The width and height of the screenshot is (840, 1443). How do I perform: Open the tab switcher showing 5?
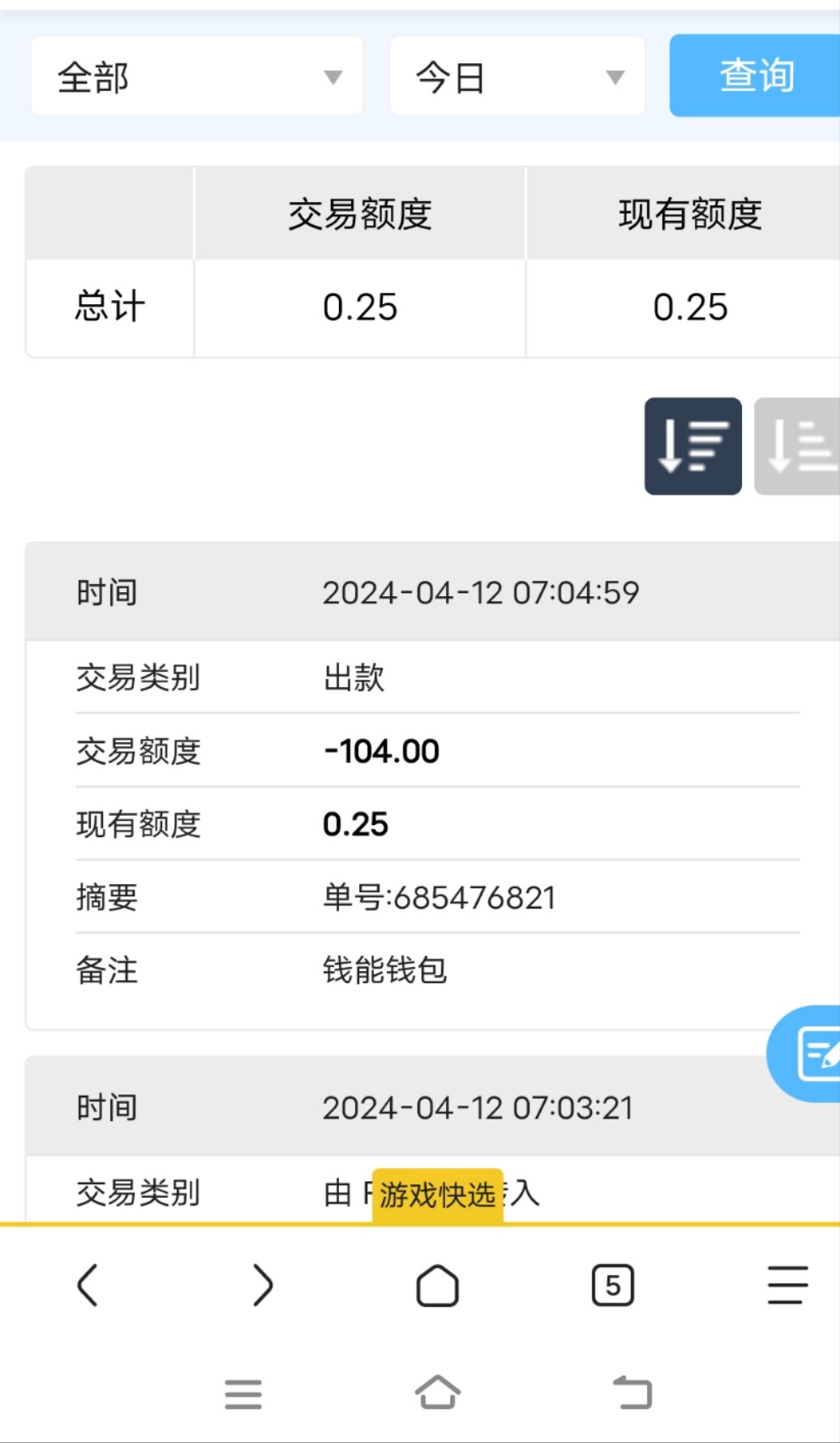(x=613, y=1285)
